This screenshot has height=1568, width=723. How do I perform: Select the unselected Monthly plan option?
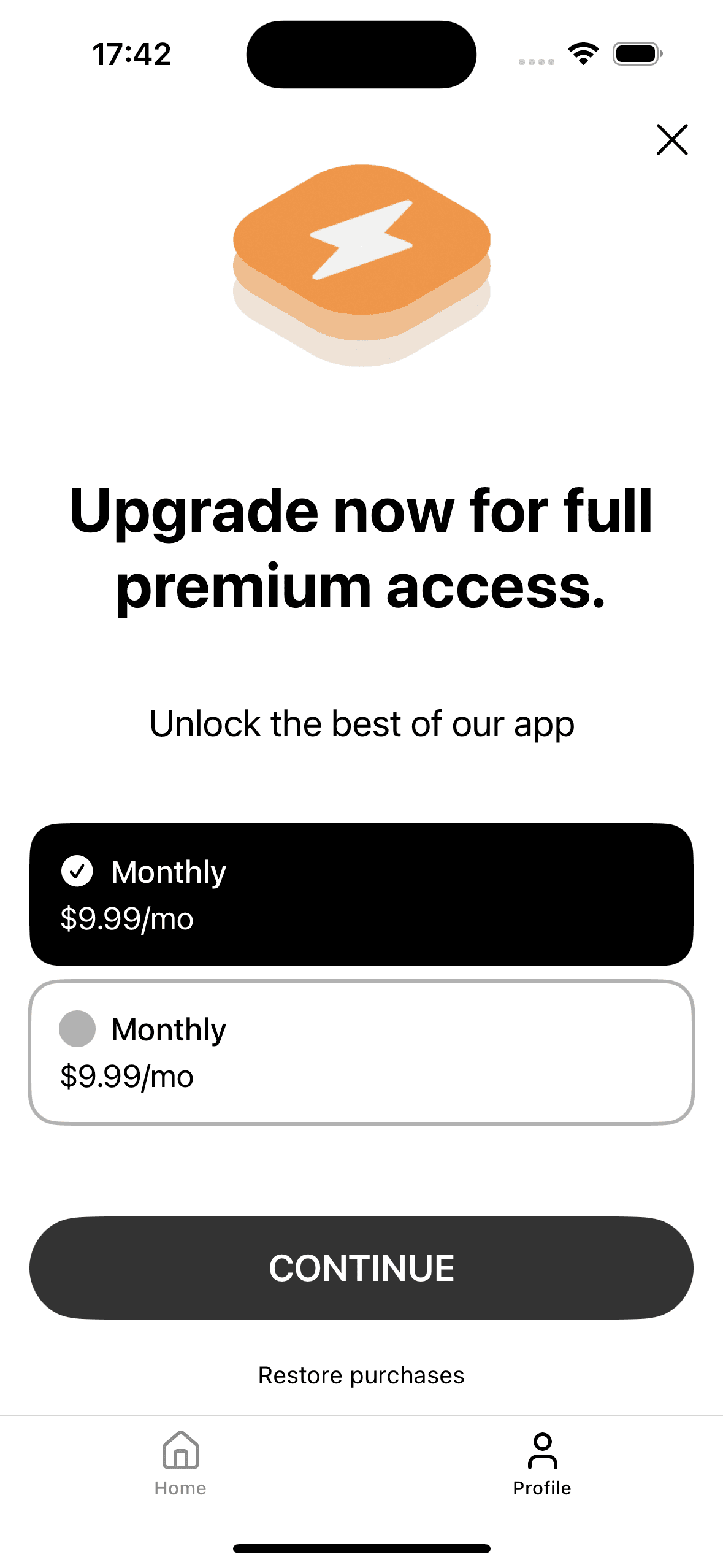pyautogui.click(x=361, y=1052)
